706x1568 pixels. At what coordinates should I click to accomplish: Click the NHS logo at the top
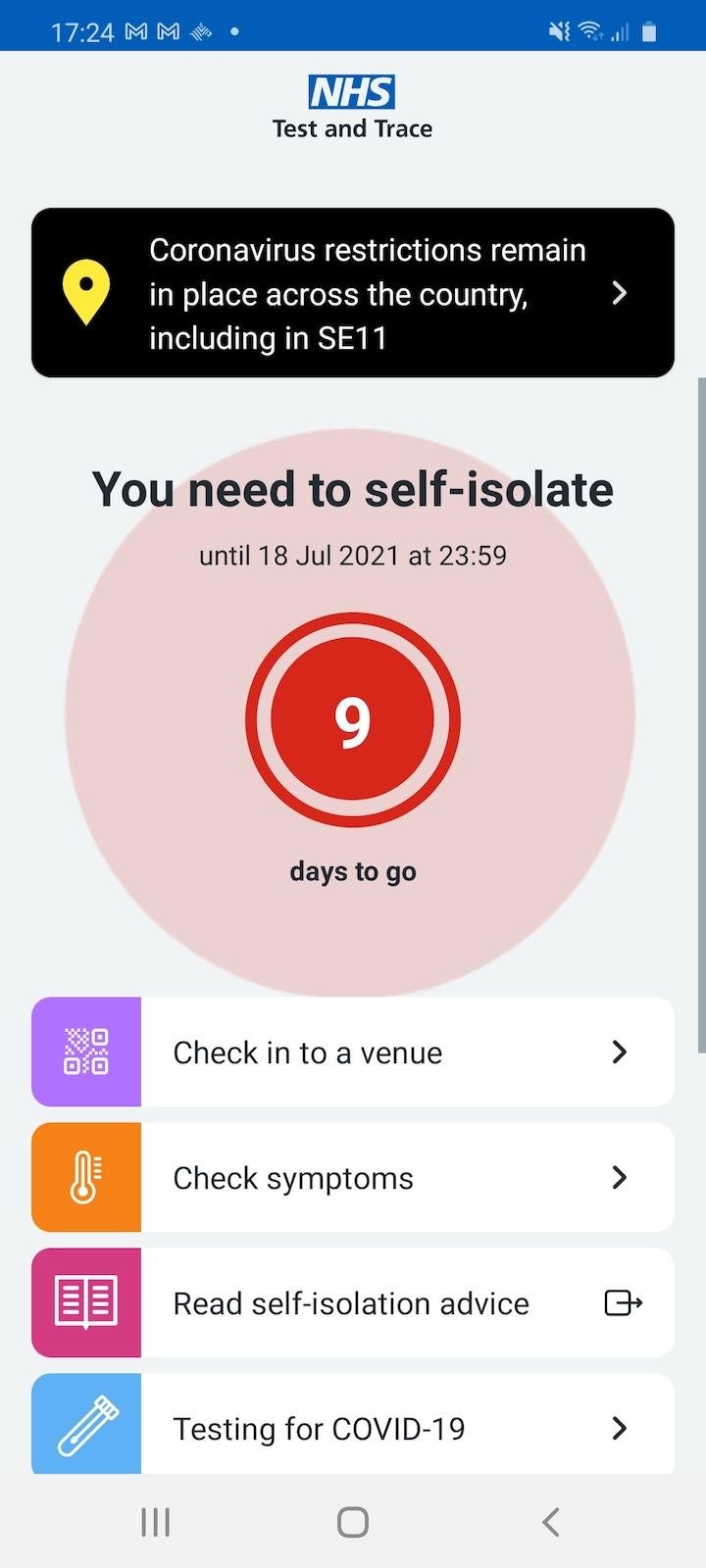tap(352, 93)
